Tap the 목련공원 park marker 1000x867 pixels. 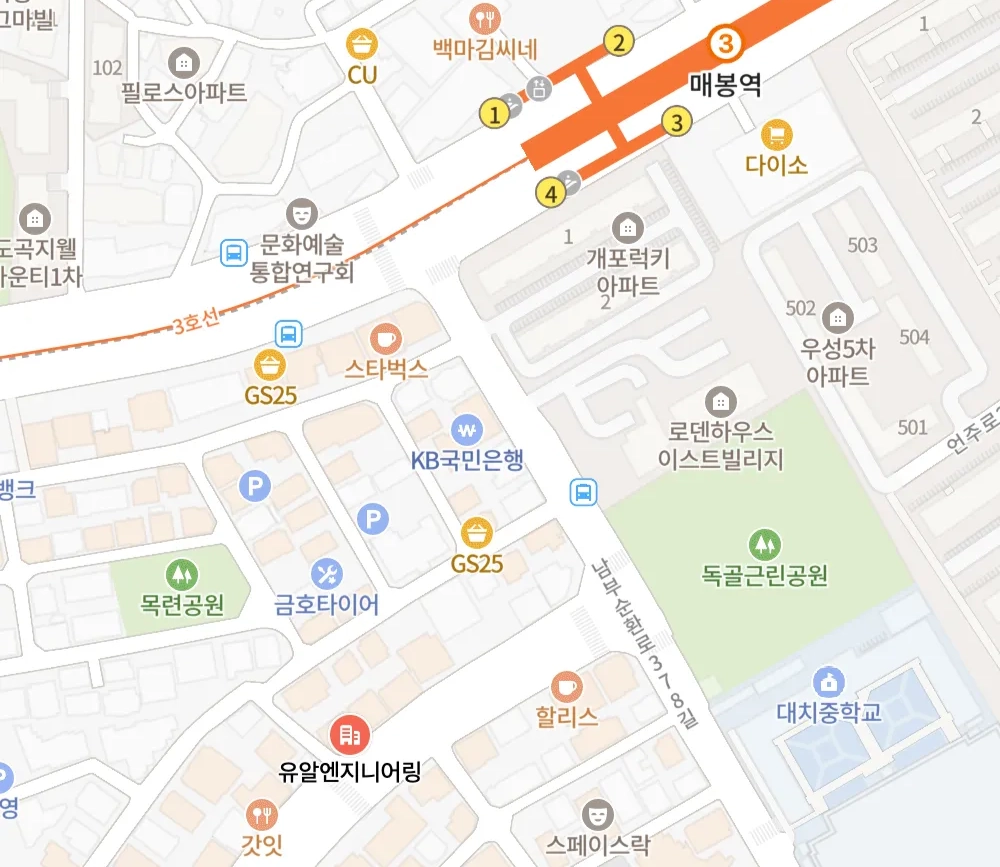(x=182, y=574)
